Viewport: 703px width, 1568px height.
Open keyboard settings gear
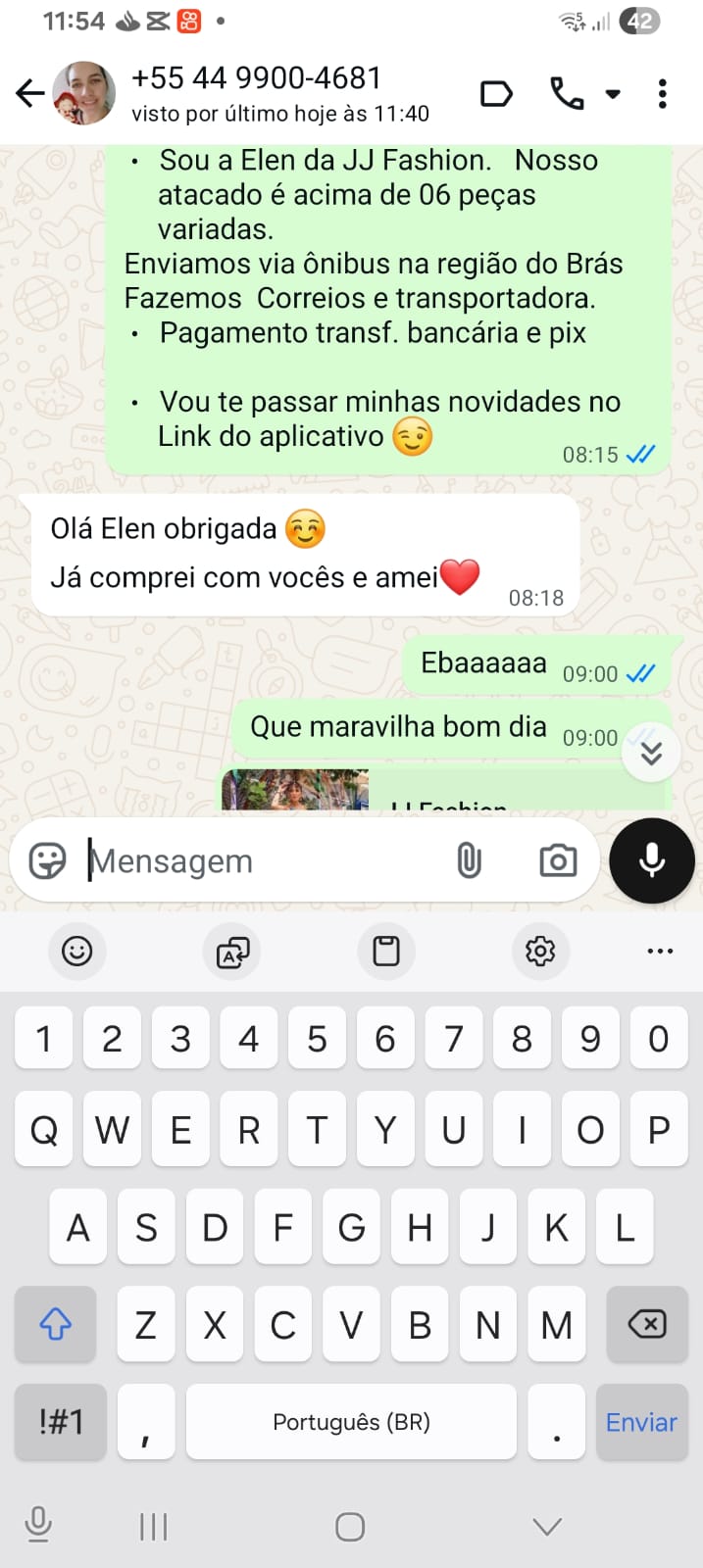pos(540,951)
